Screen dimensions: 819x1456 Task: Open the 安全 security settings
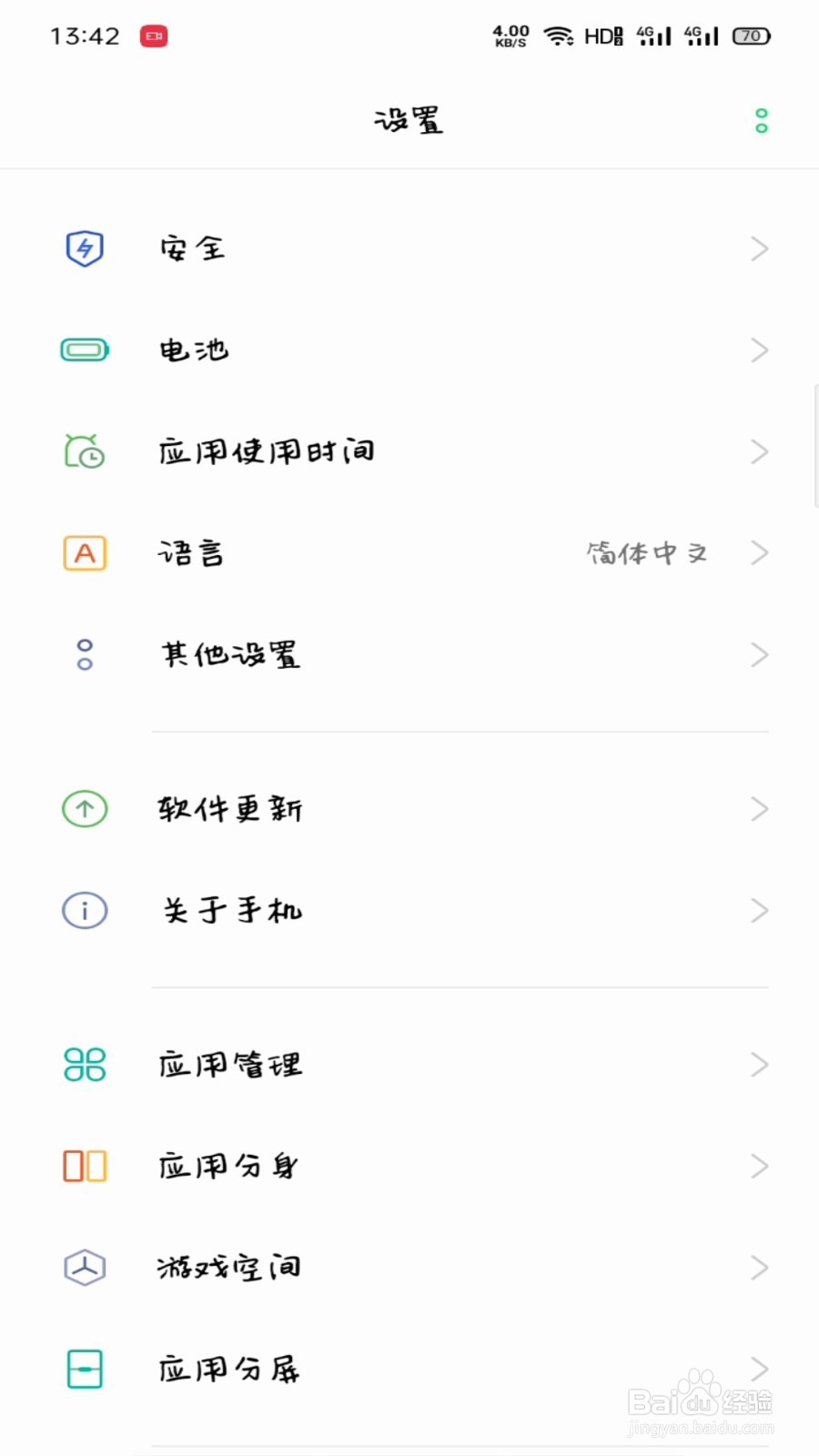click(409, 248)
